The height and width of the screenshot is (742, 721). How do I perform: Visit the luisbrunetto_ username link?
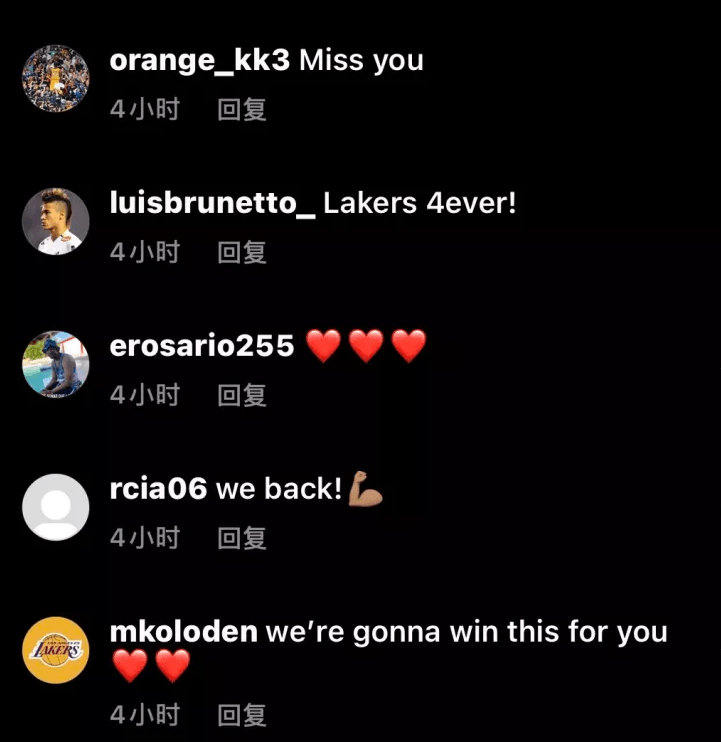(212, 204)
